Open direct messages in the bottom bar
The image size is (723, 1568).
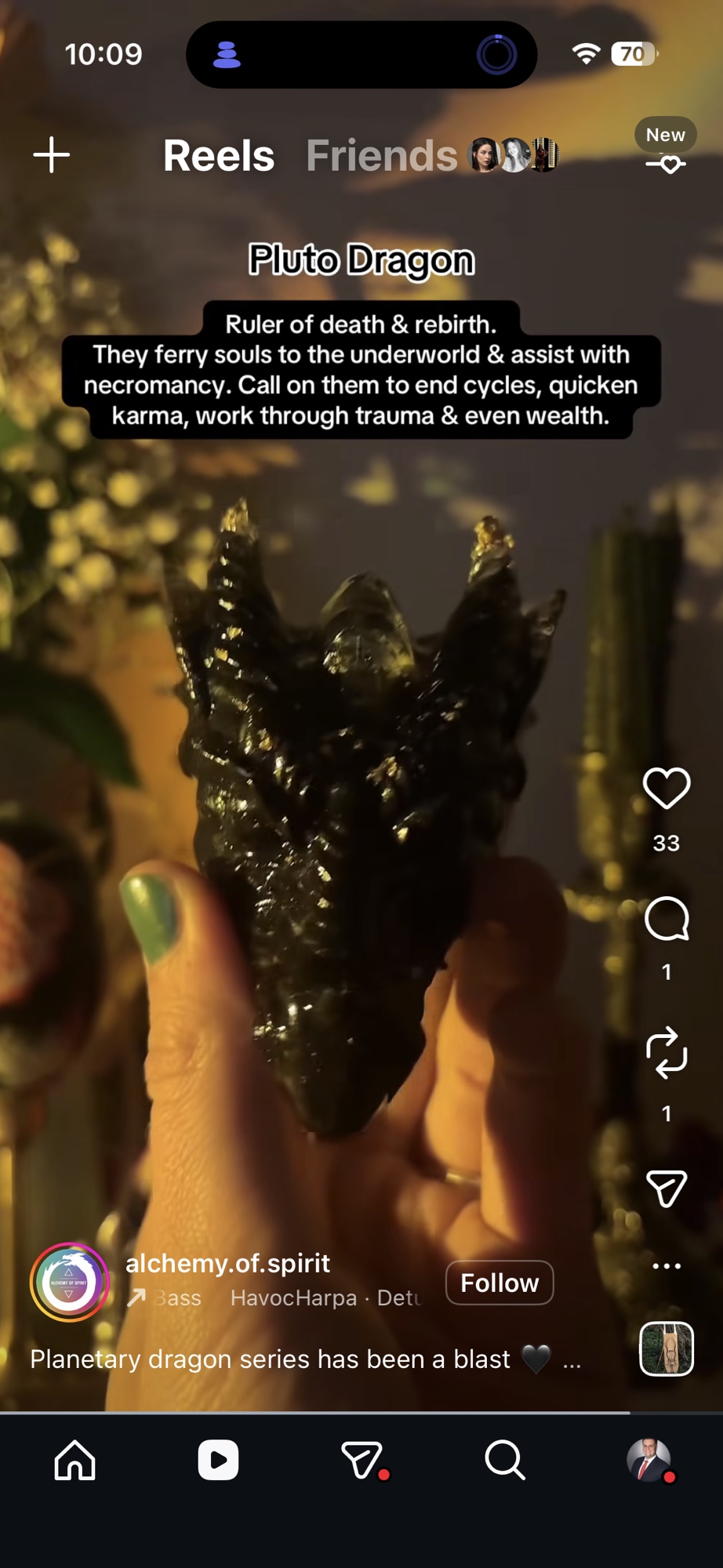coord(361,1460)
